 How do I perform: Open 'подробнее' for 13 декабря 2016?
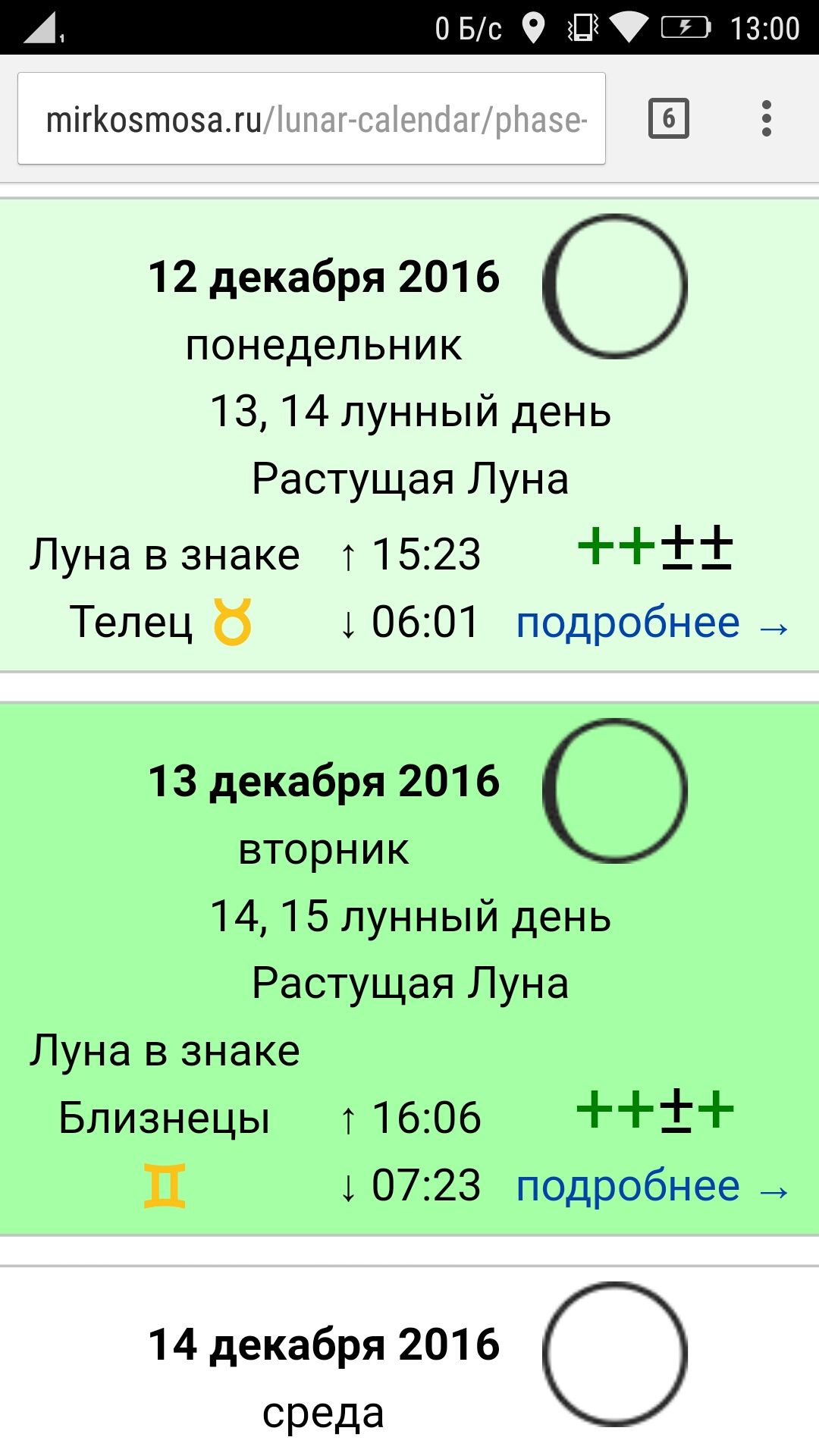pyautogui.click(x=652, y=1187)
